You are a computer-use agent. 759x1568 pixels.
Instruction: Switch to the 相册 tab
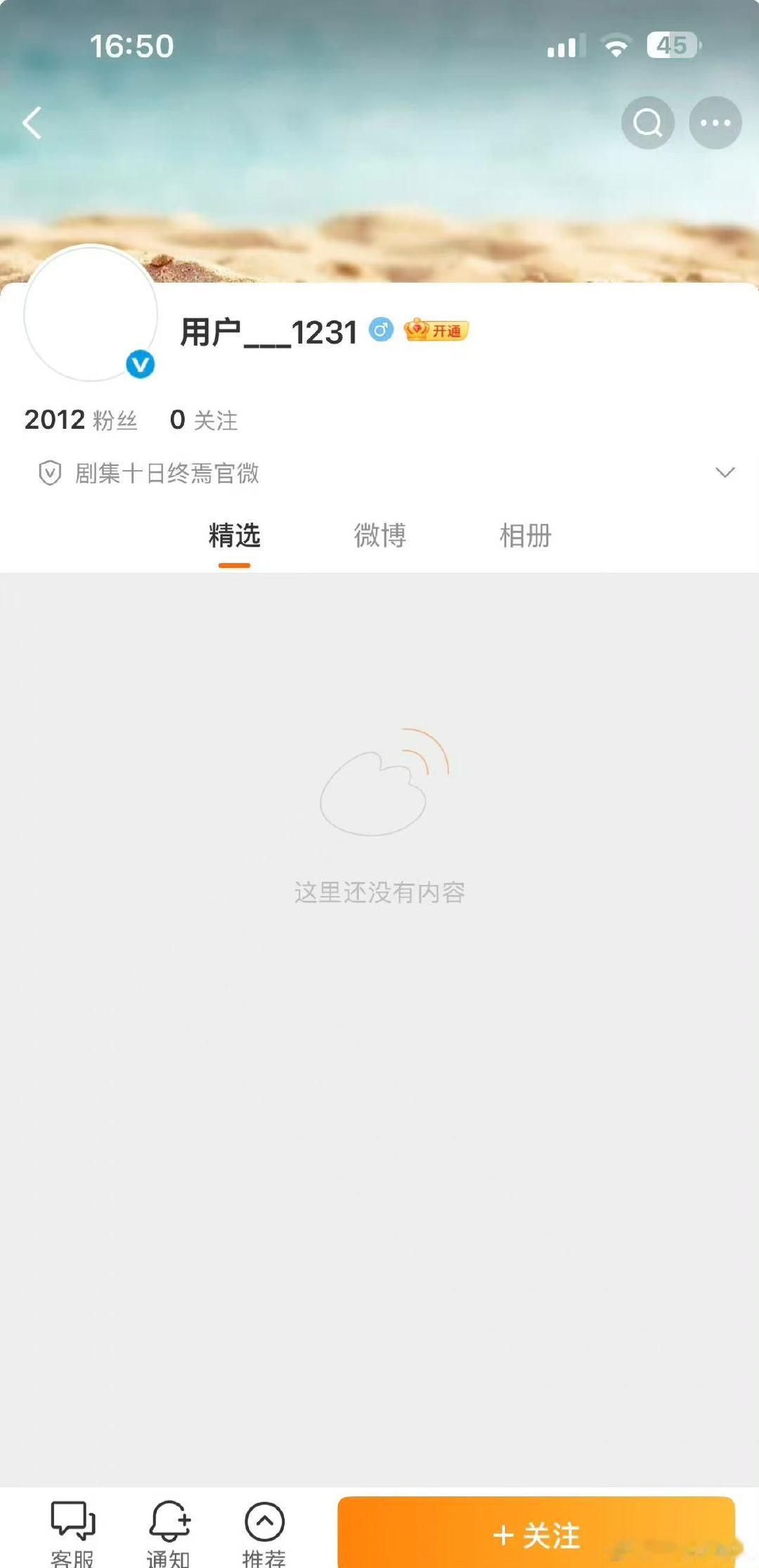pos(526,536)
